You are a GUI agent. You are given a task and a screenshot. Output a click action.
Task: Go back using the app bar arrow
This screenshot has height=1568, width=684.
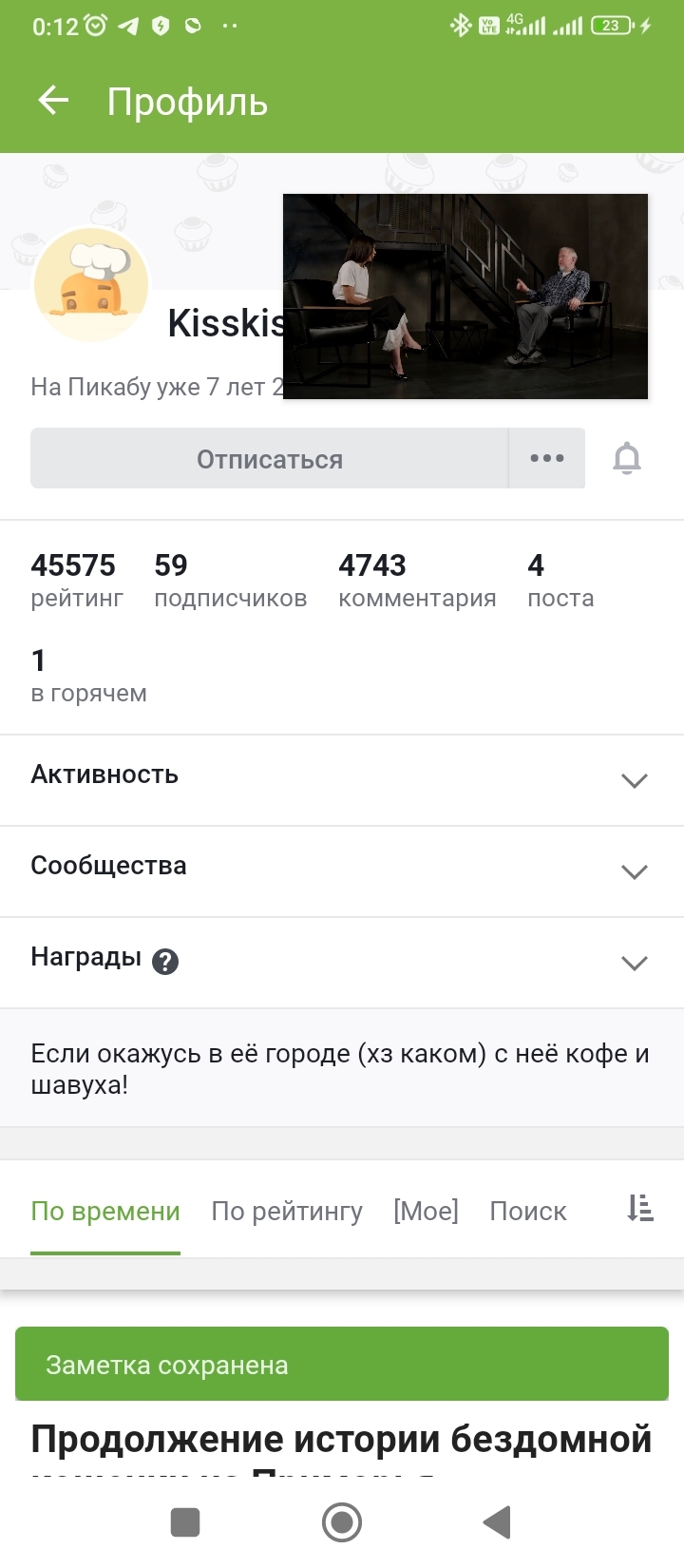tap(53, 101)
